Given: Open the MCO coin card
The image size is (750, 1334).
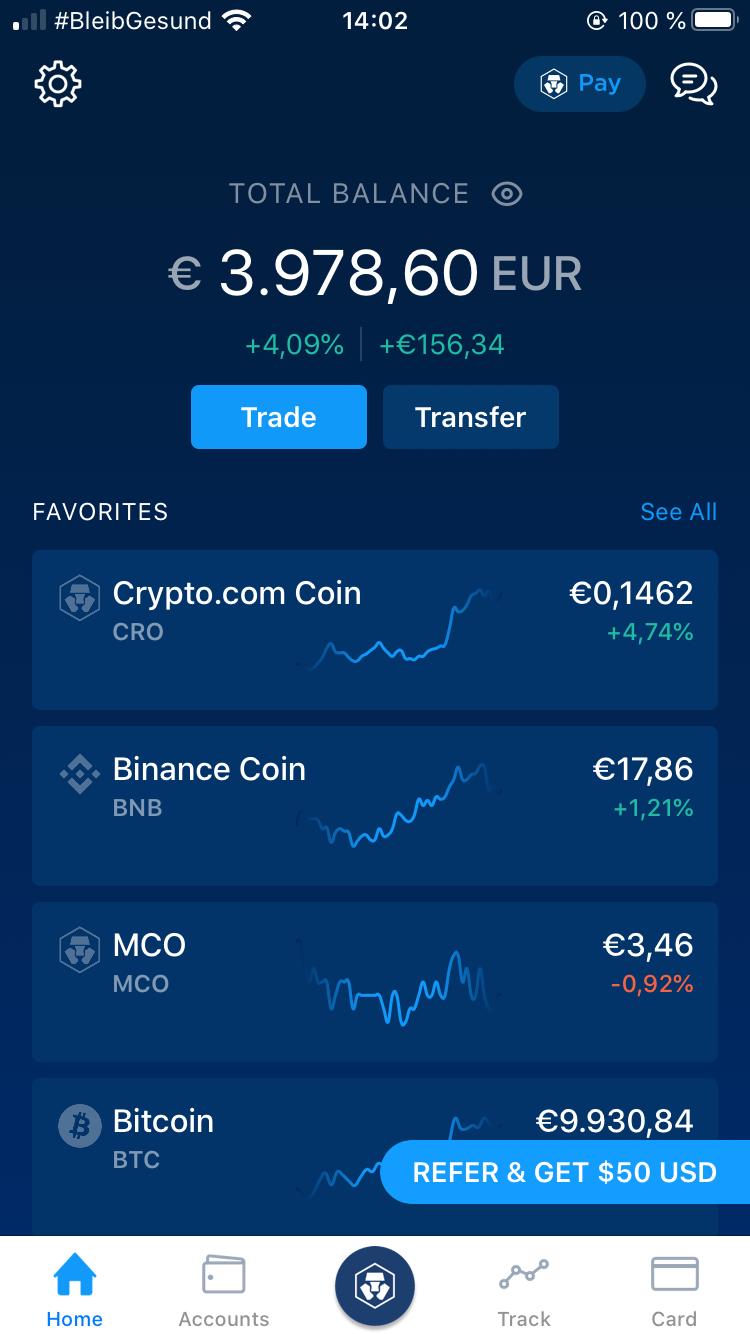Looking at the screenshot, I should (374, 982).
